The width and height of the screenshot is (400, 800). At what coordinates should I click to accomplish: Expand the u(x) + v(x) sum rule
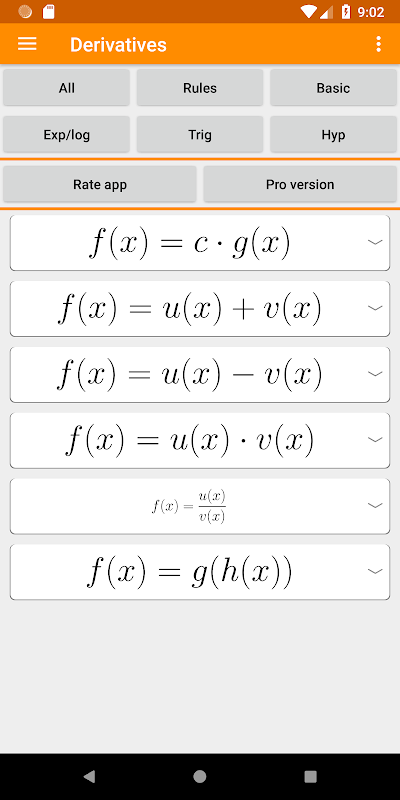pos(200,309)
